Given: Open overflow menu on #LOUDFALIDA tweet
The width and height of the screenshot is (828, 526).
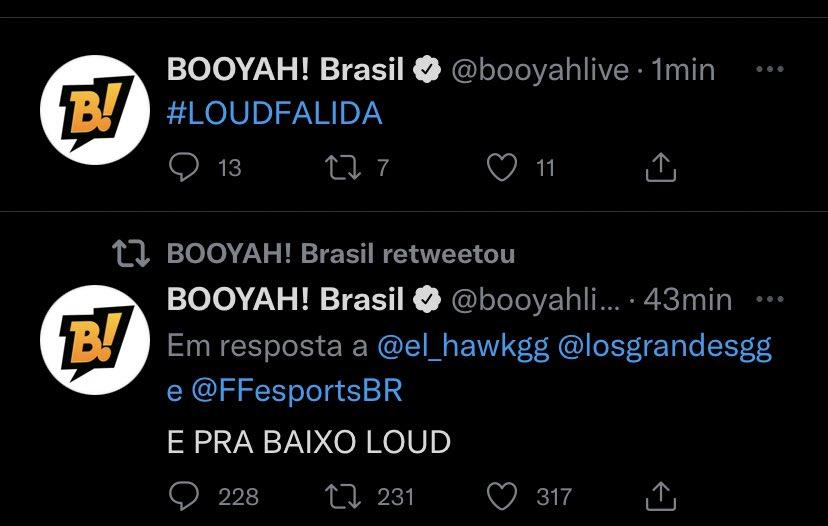Looking at the screenshot, I should point(769,70).
